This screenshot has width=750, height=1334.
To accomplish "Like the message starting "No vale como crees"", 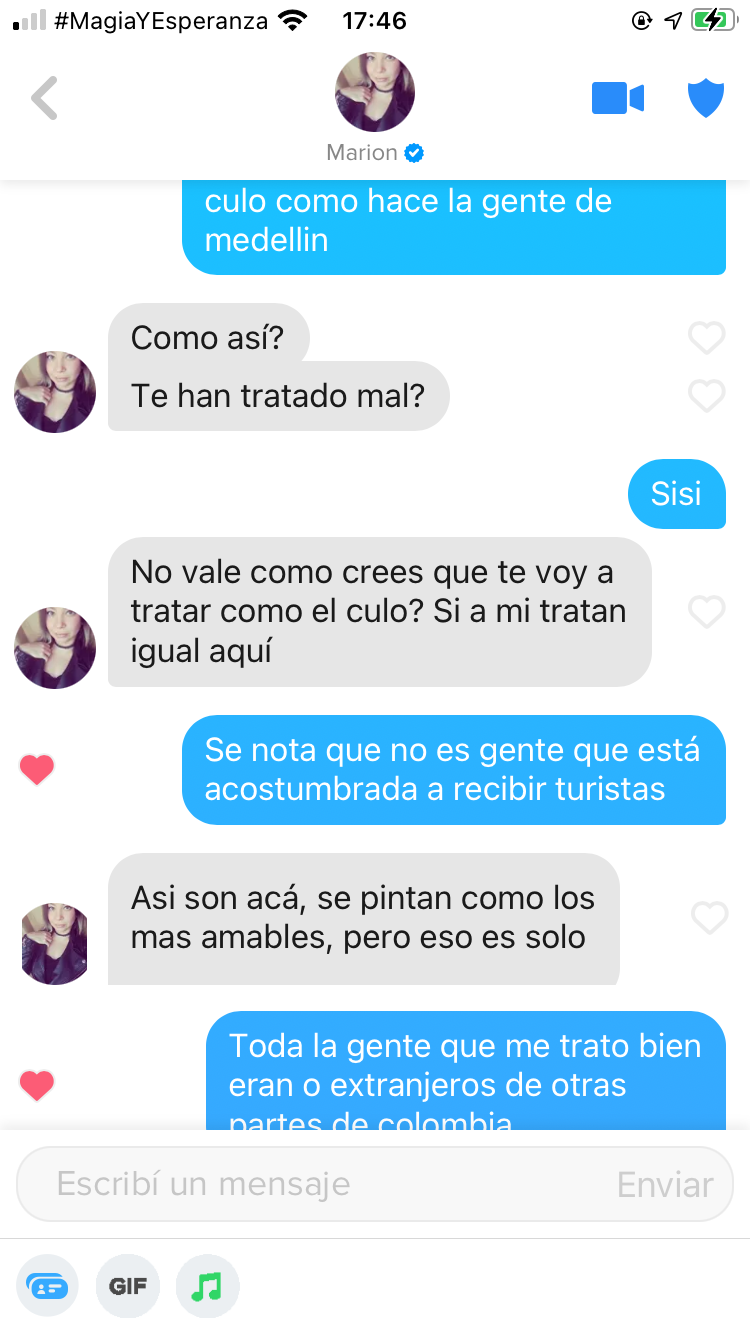I will tap(707, 611).
